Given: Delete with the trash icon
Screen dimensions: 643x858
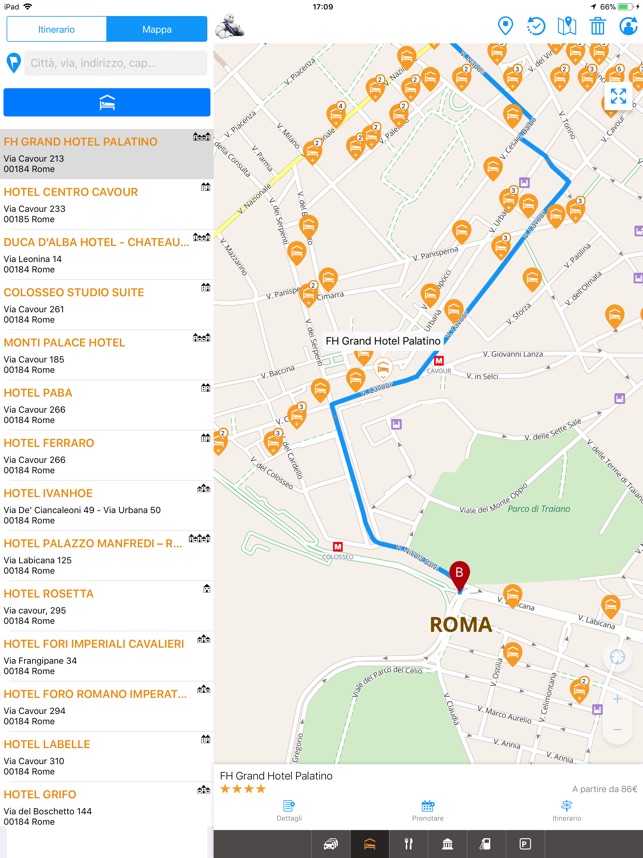Looking at the screenshot, I should [598, 27].
